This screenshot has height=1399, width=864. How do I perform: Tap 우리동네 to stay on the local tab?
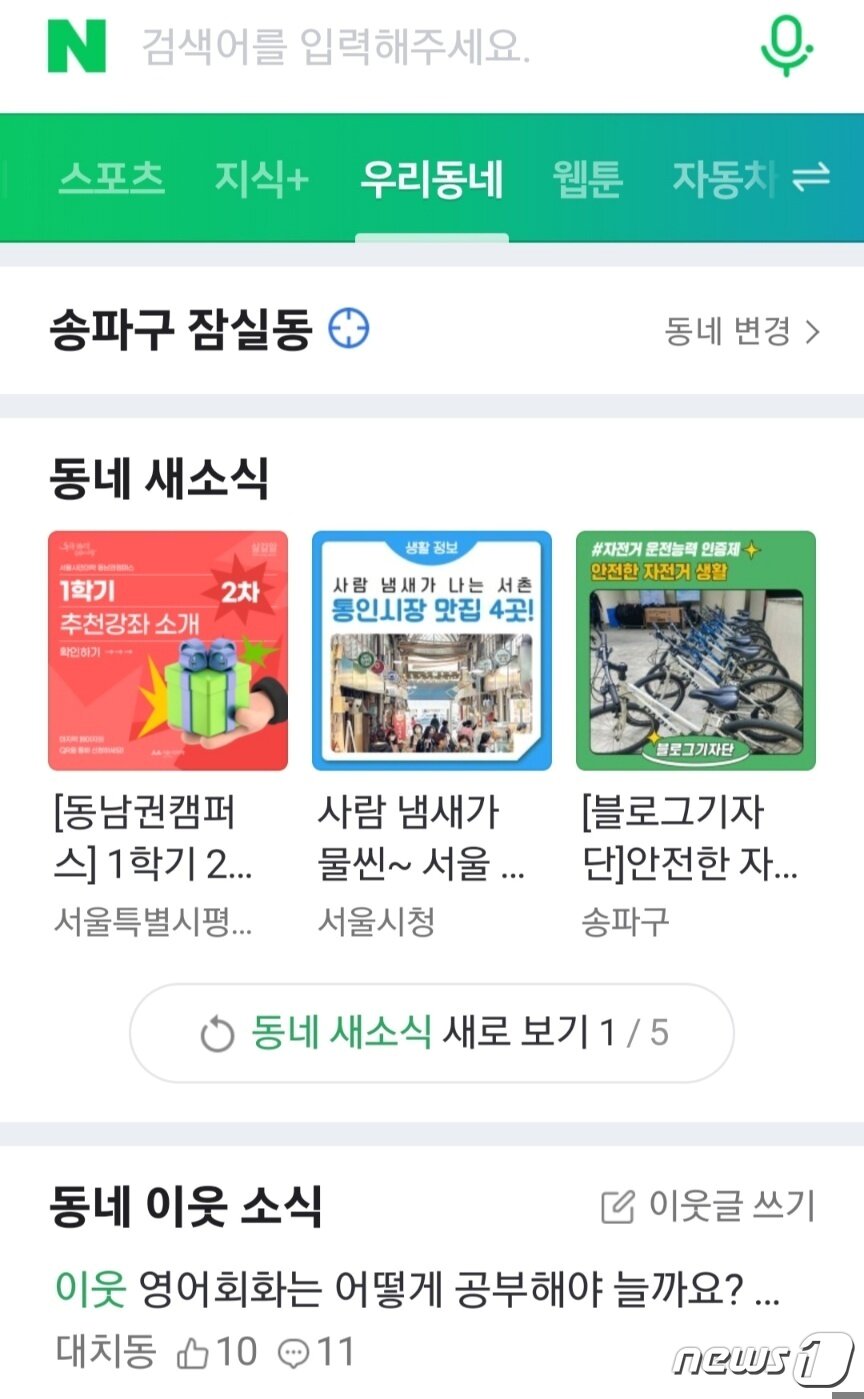pos(431,176)
